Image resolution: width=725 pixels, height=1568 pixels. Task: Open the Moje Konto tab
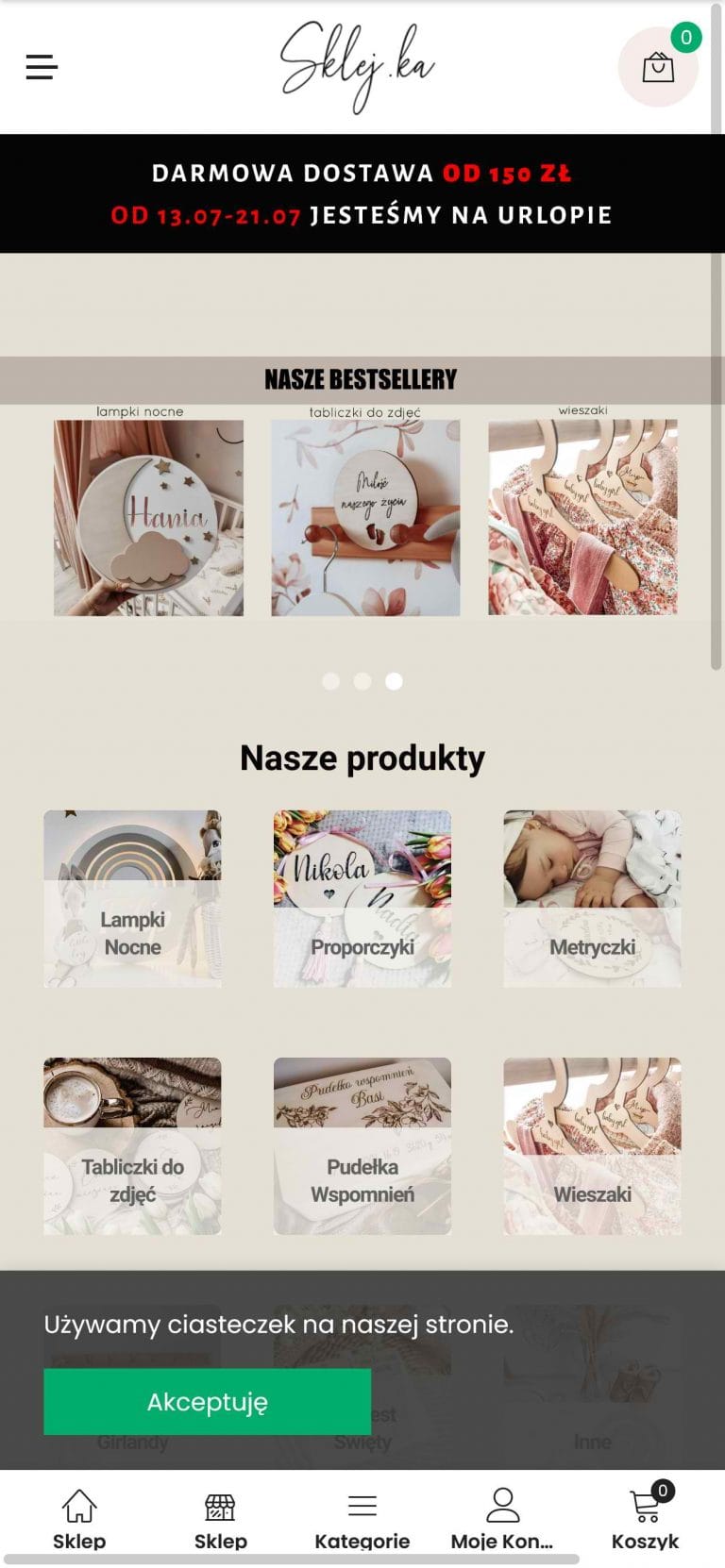tap(502, 1517)
